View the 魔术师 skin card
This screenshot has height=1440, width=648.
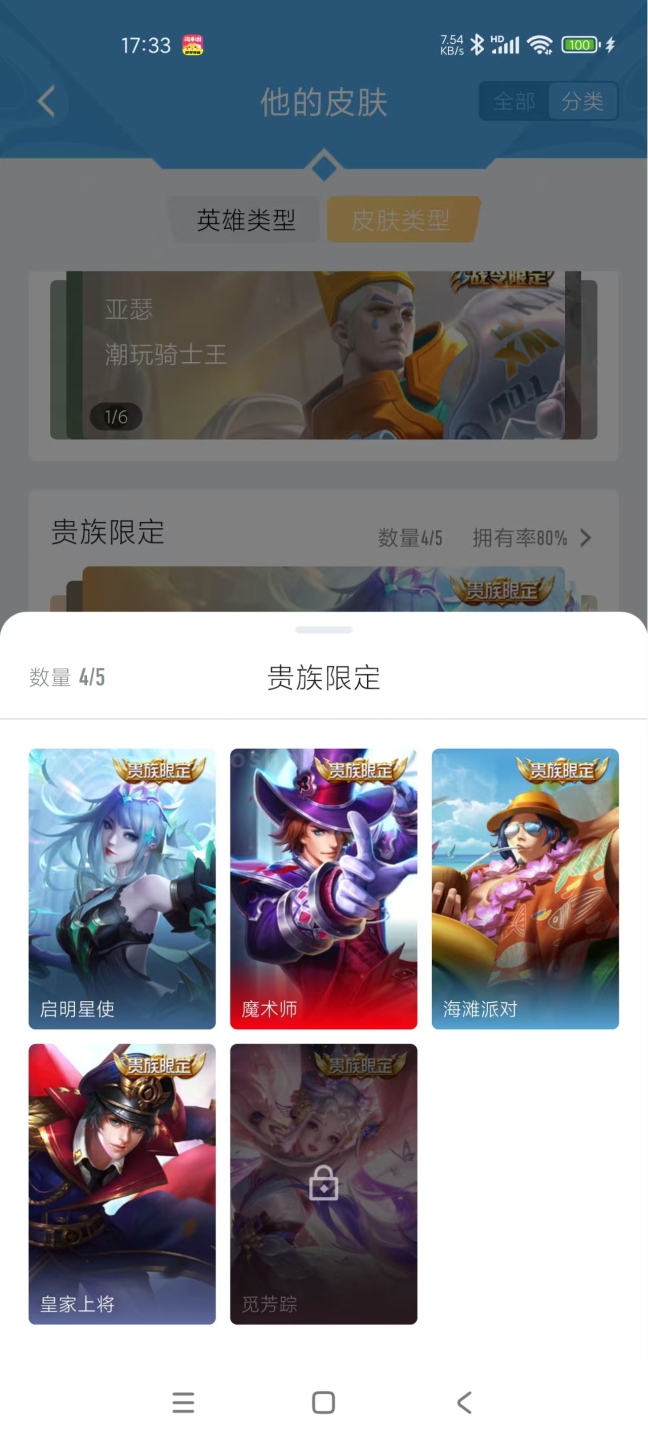323,888
